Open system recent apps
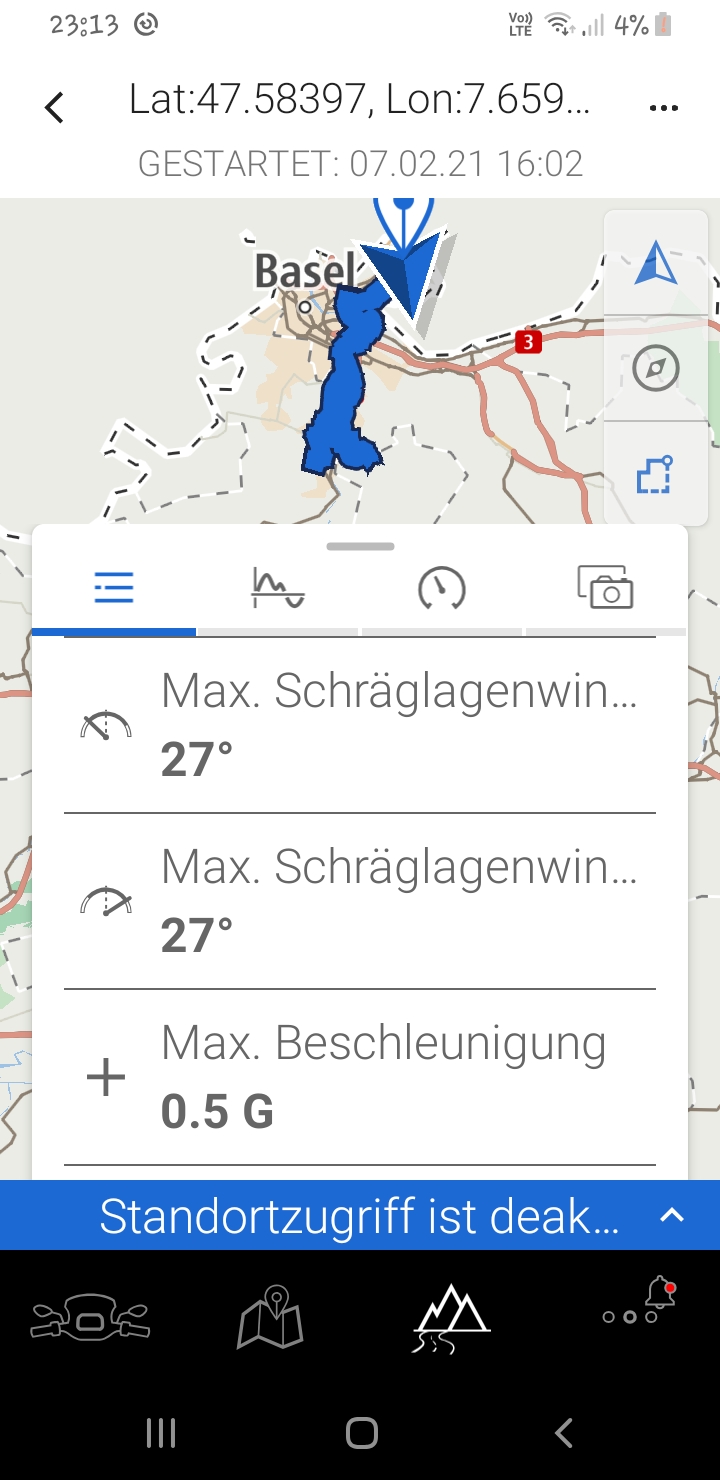 click(161, 1433)
